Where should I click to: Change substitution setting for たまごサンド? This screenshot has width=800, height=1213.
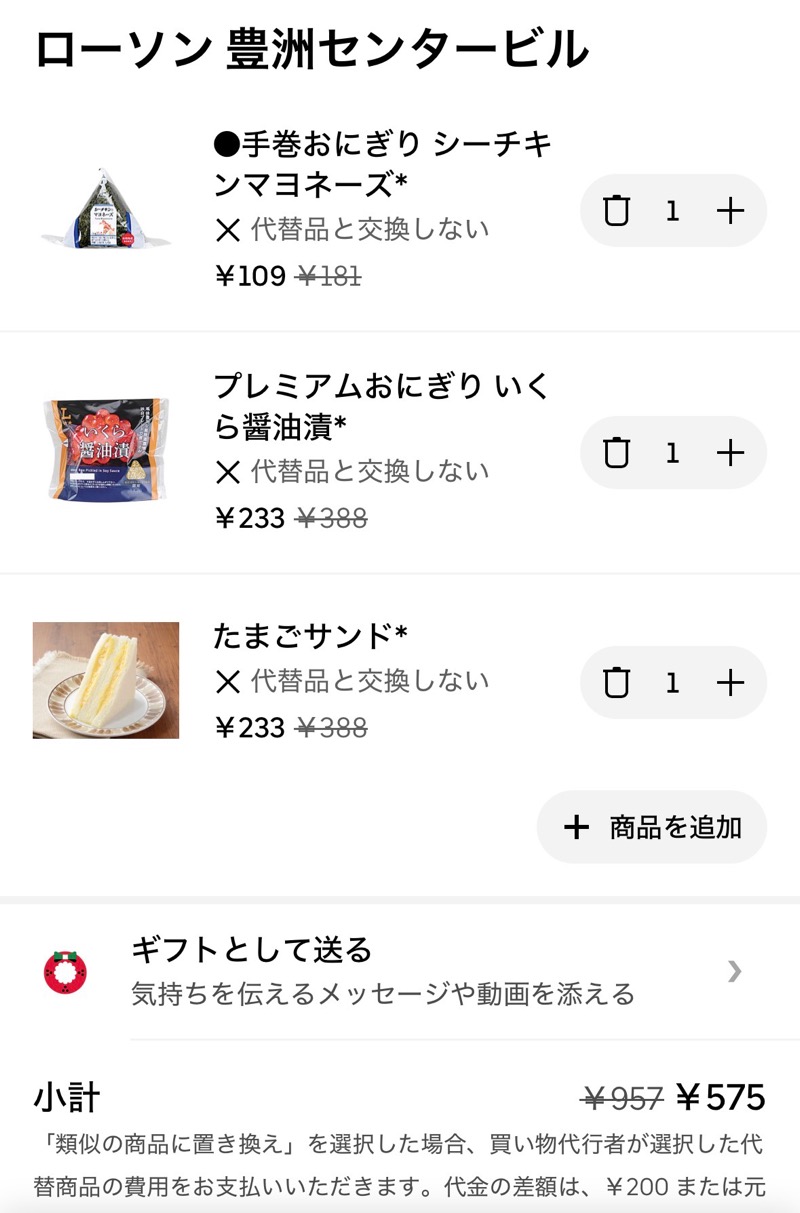pos(352,682)
